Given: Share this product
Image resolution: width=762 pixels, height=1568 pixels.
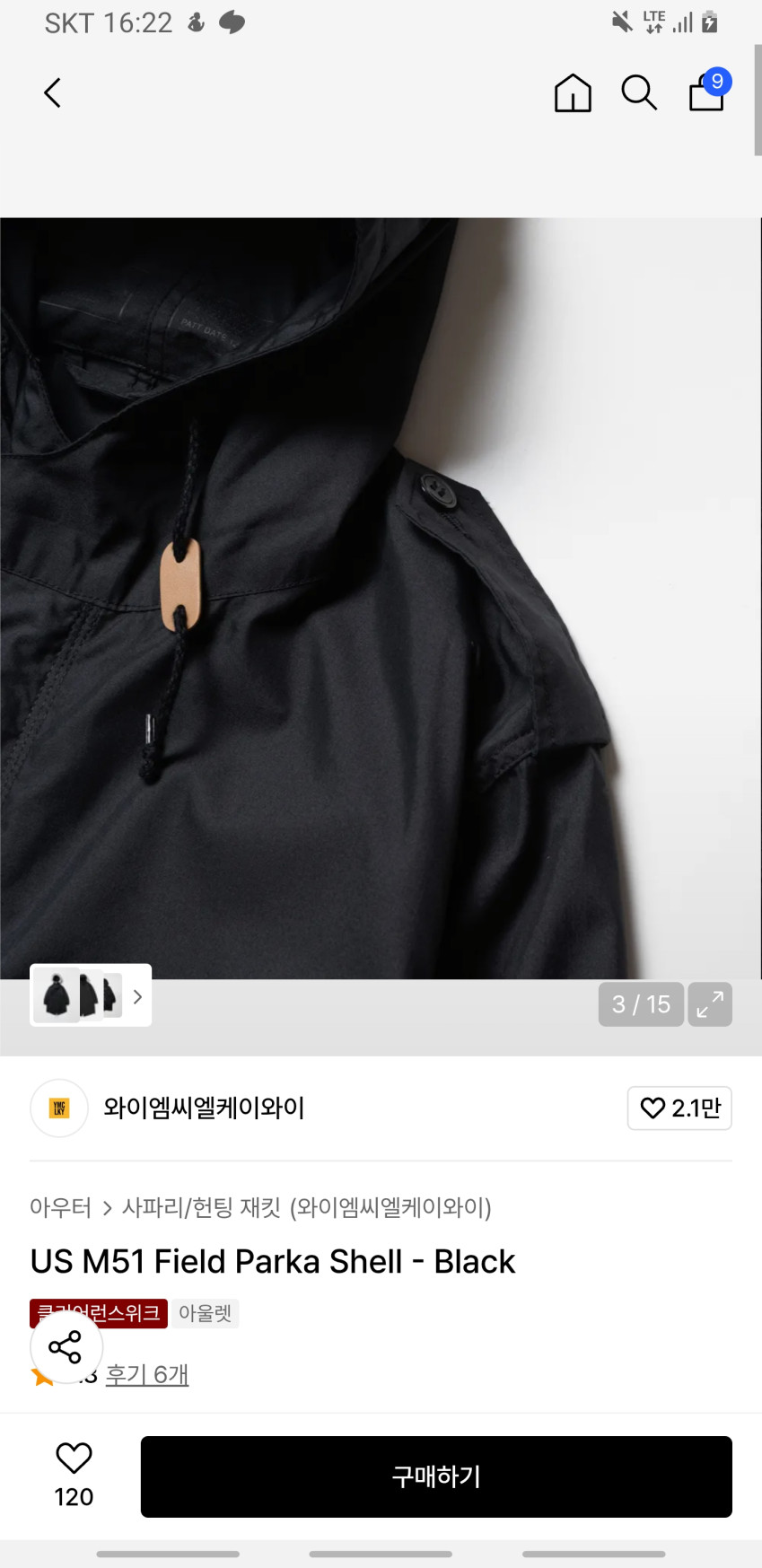Looking at the screenshot, I should [x=66, y=1347].
